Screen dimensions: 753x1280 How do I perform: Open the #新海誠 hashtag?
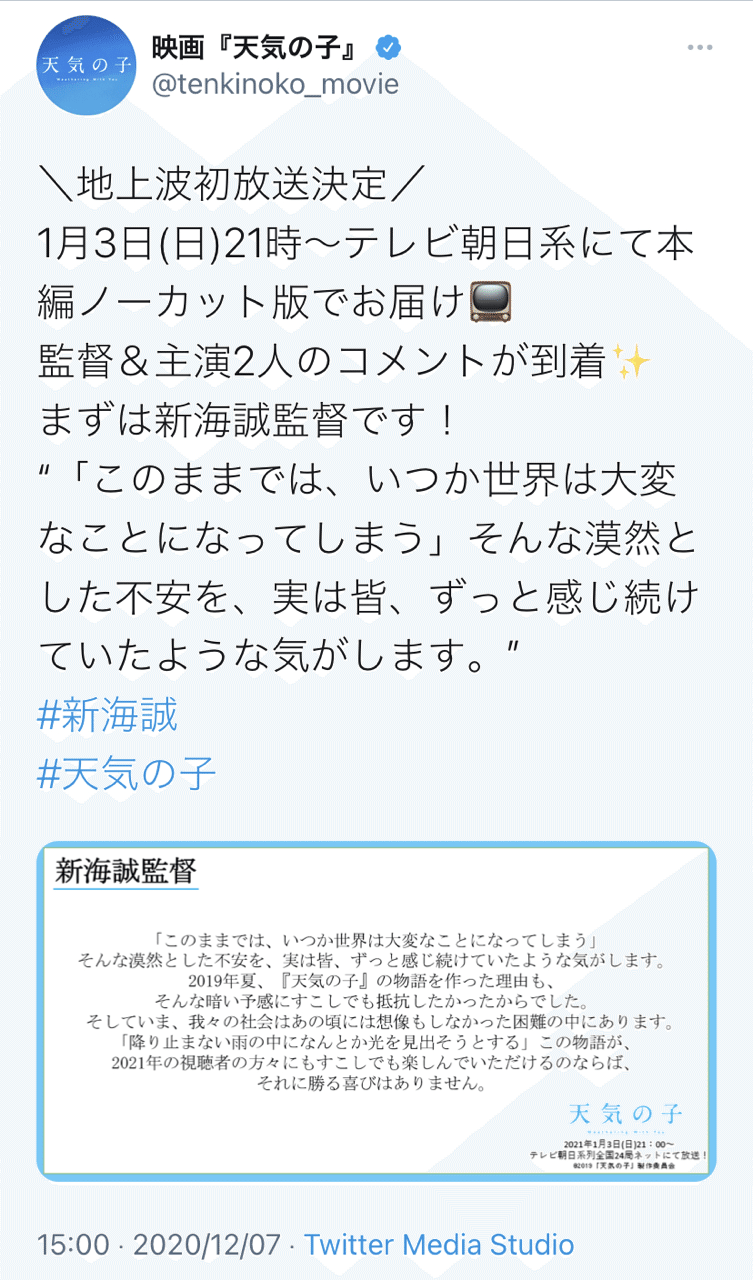pyautogui.click(x=107, y=716)
